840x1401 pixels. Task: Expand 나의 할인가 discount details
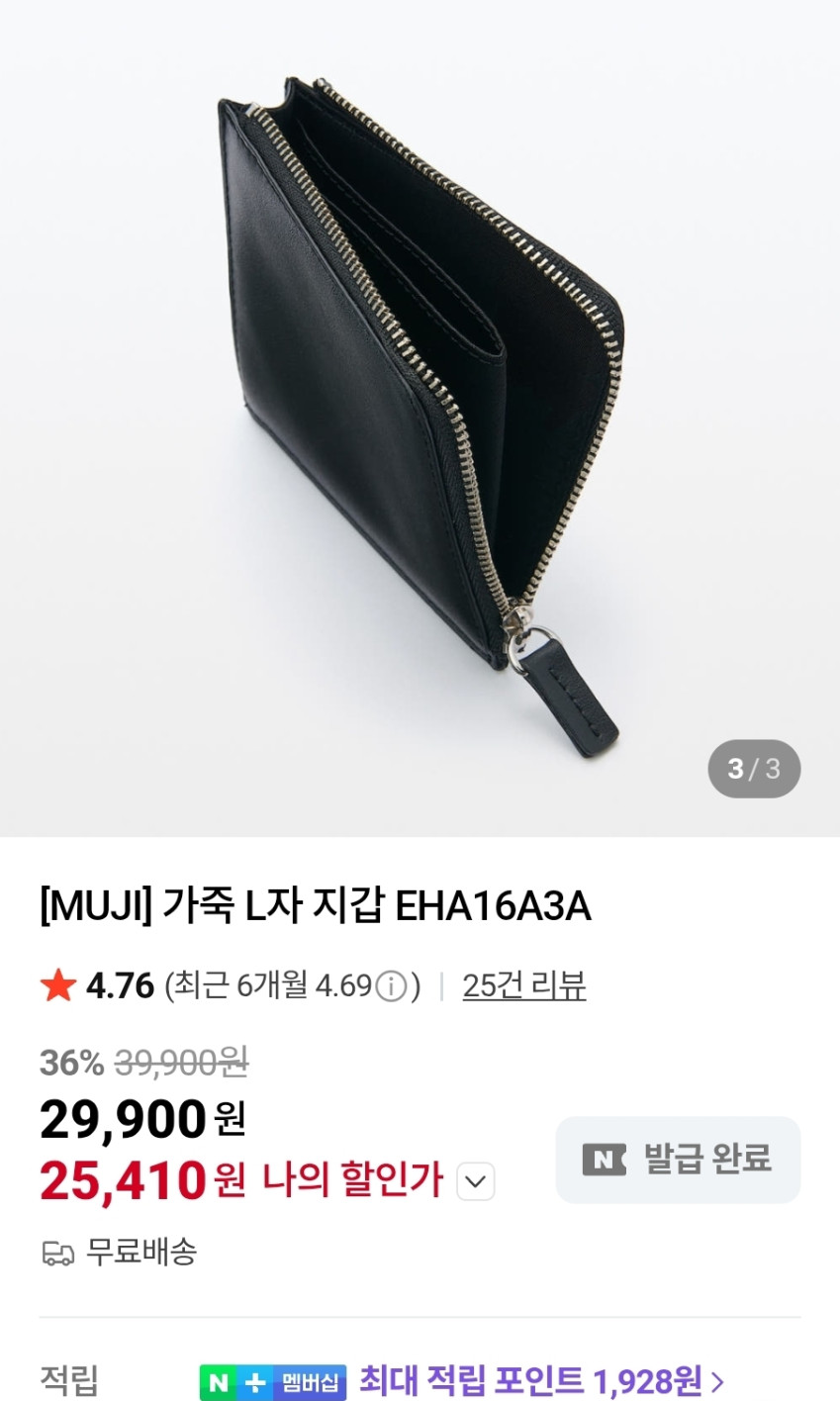coord(476,1181)
